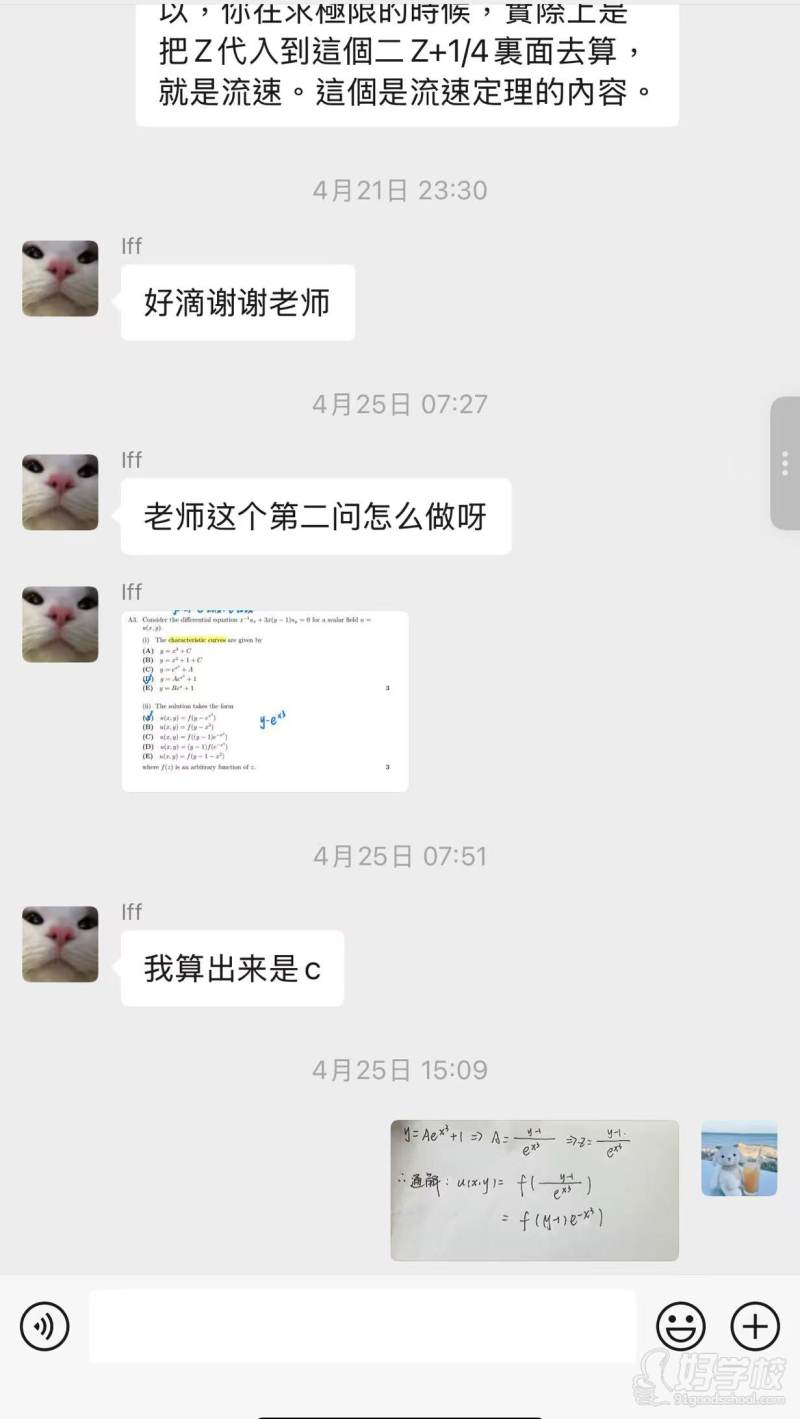The width and height of the screenshot is (800, 1419).
Task: View the exam question screenshot with highlighted text
Action: pyautogui.click(x=264, y=698)
